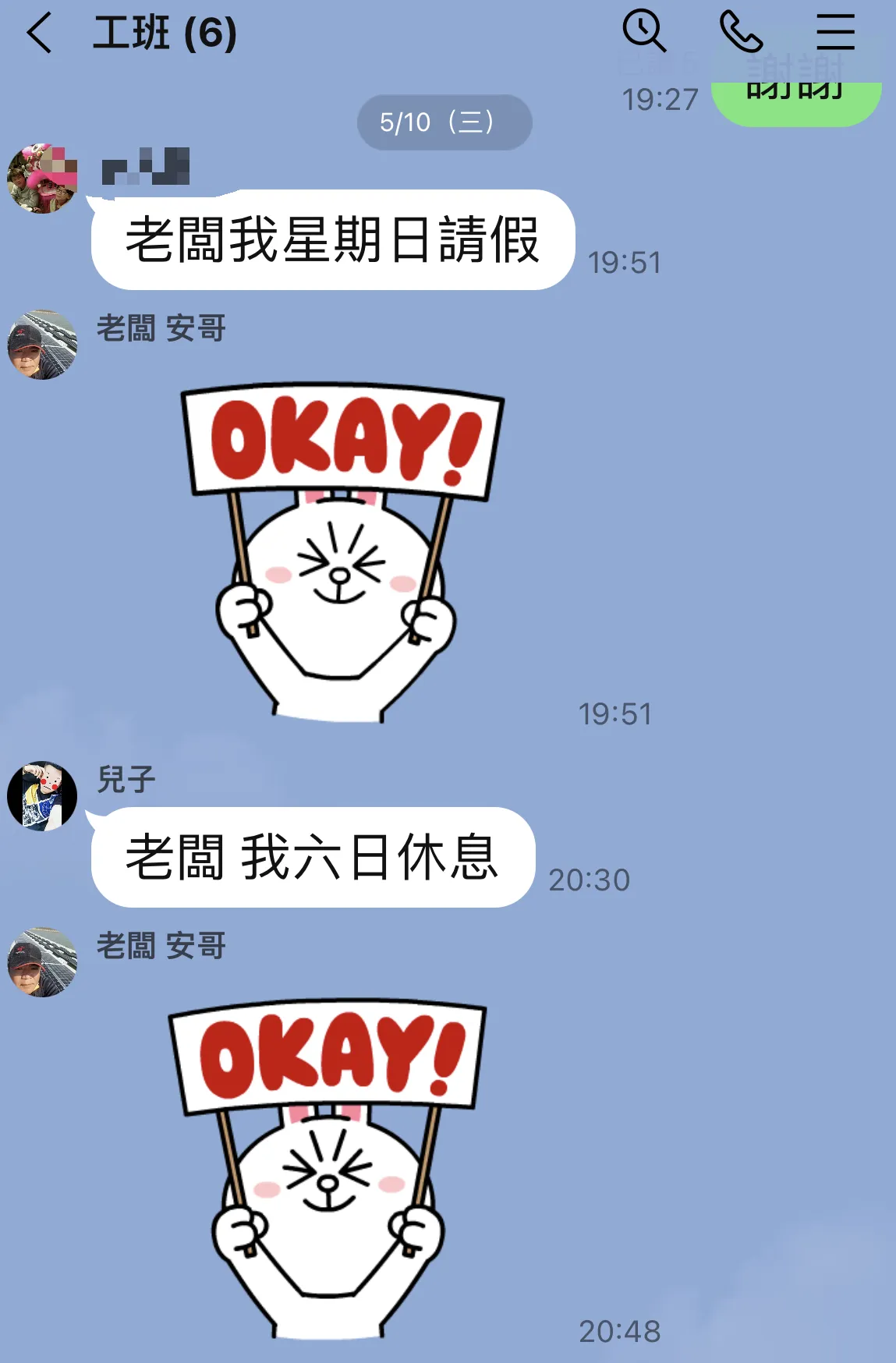Open 兒子's profile avatar

[42, 796]
